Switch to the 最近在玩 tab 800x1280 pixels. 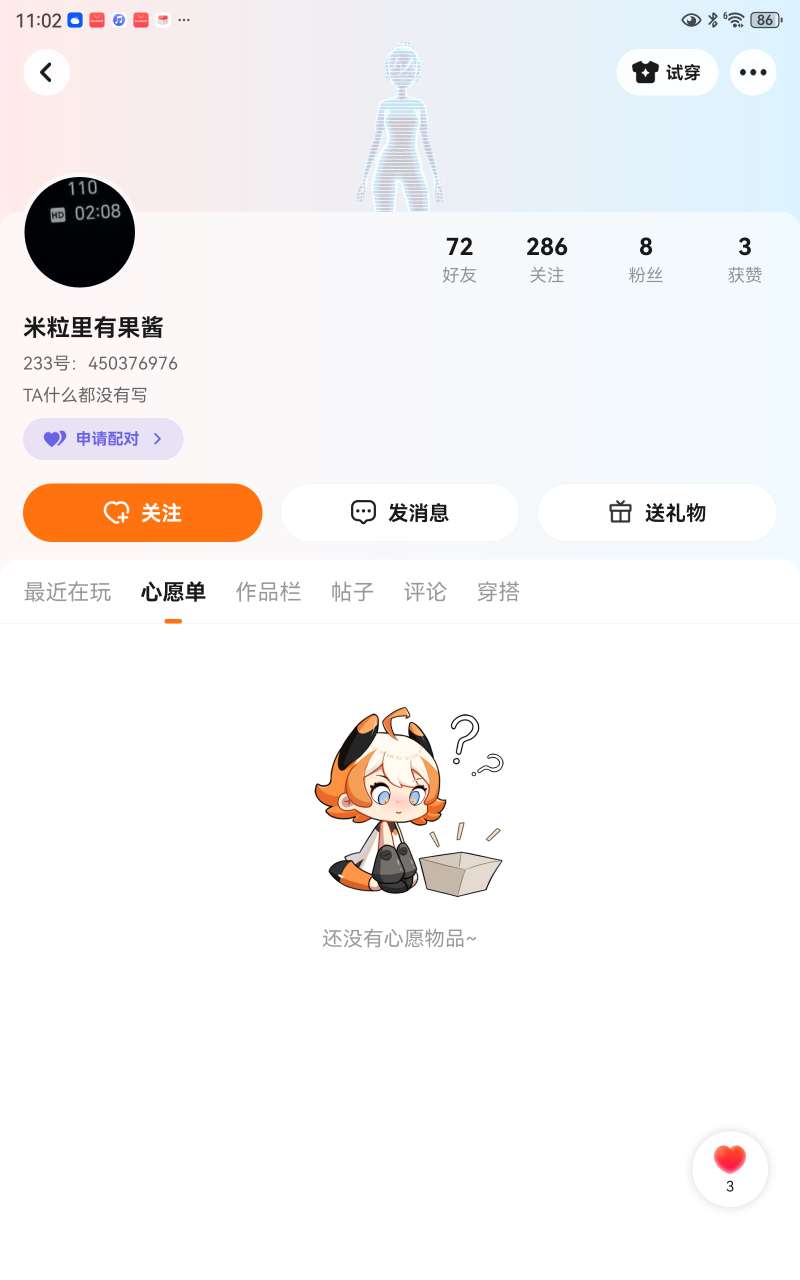click(x=68, y=592)
